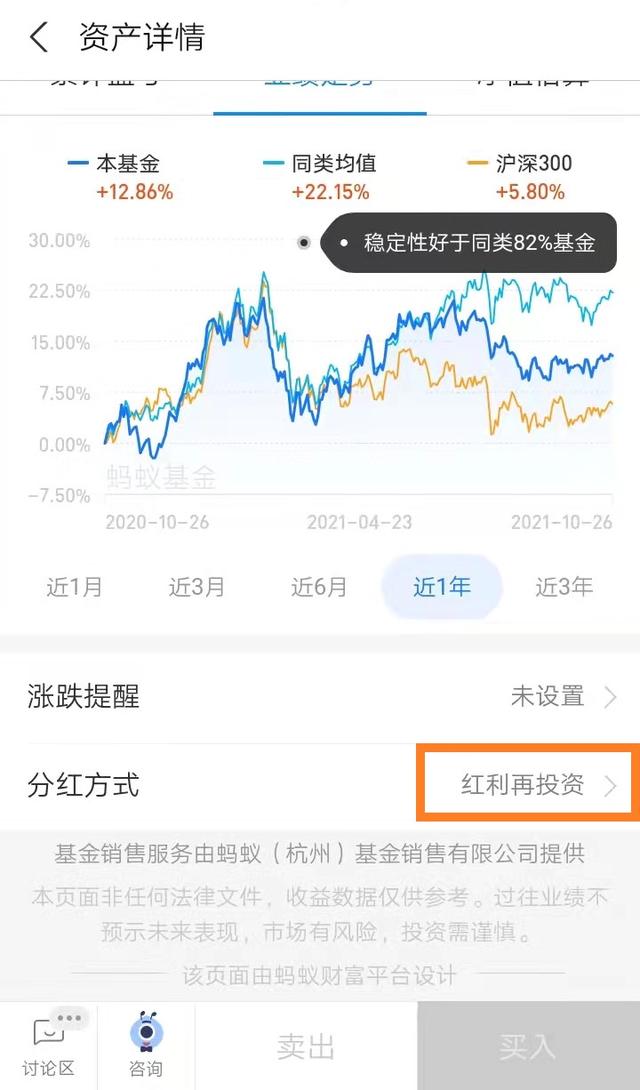The height and width of the screenshot is (1090, 640).
Task: Open 涨跌提醒 settings row
Action: coord(320,697)
